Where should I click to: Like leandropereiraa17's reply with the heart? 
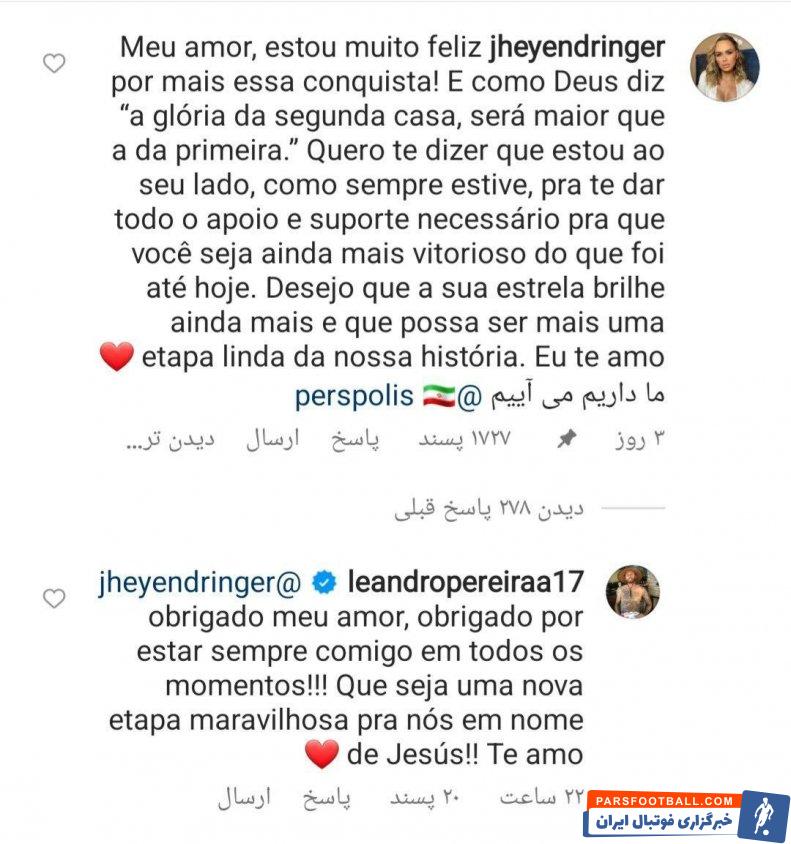54,599
